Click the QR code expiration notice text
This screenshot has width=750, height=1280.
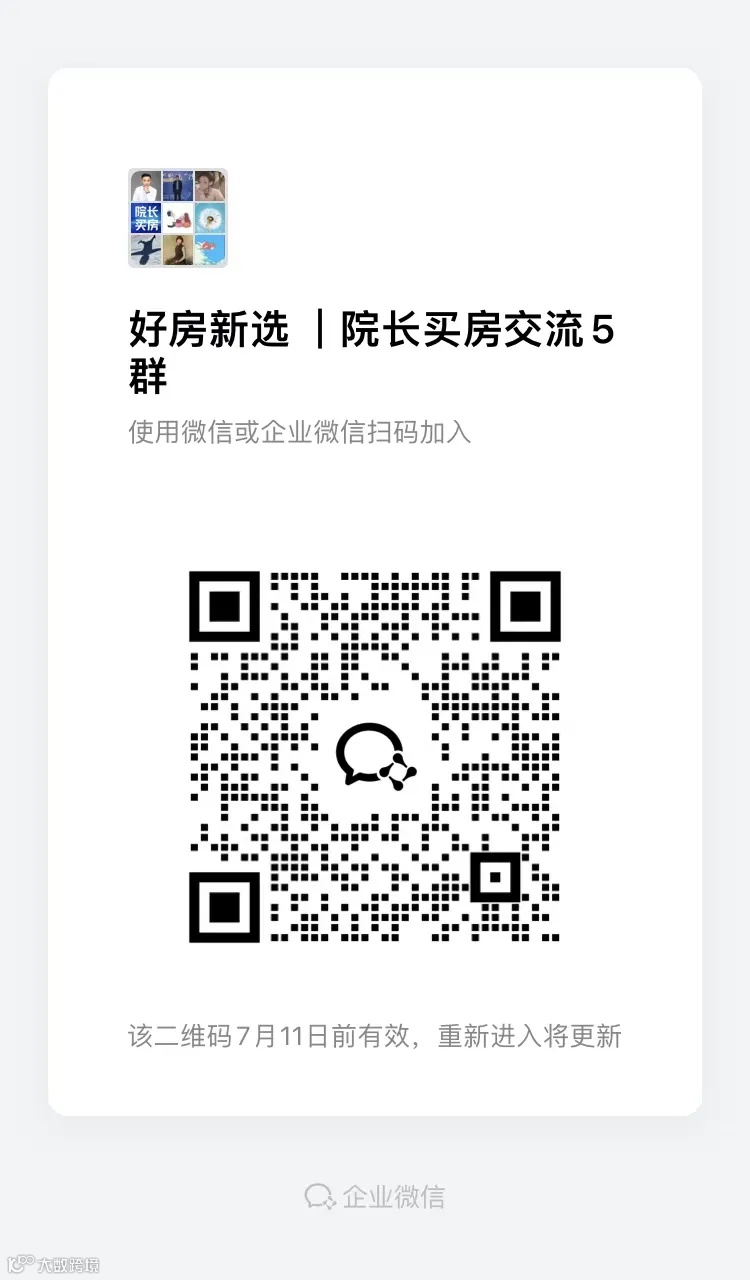click(375, 1037)
